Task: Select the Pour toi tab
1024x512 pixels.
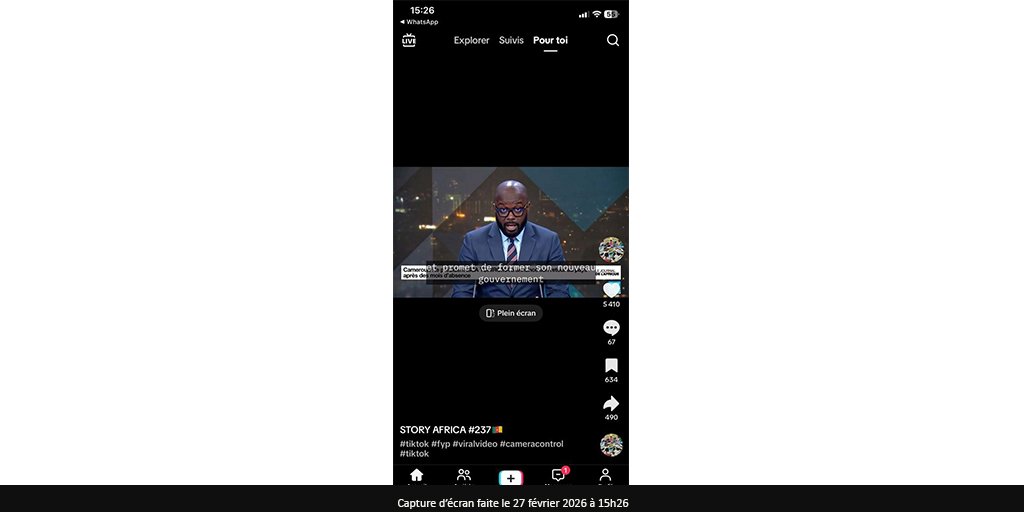Action: tap(550, 40)
